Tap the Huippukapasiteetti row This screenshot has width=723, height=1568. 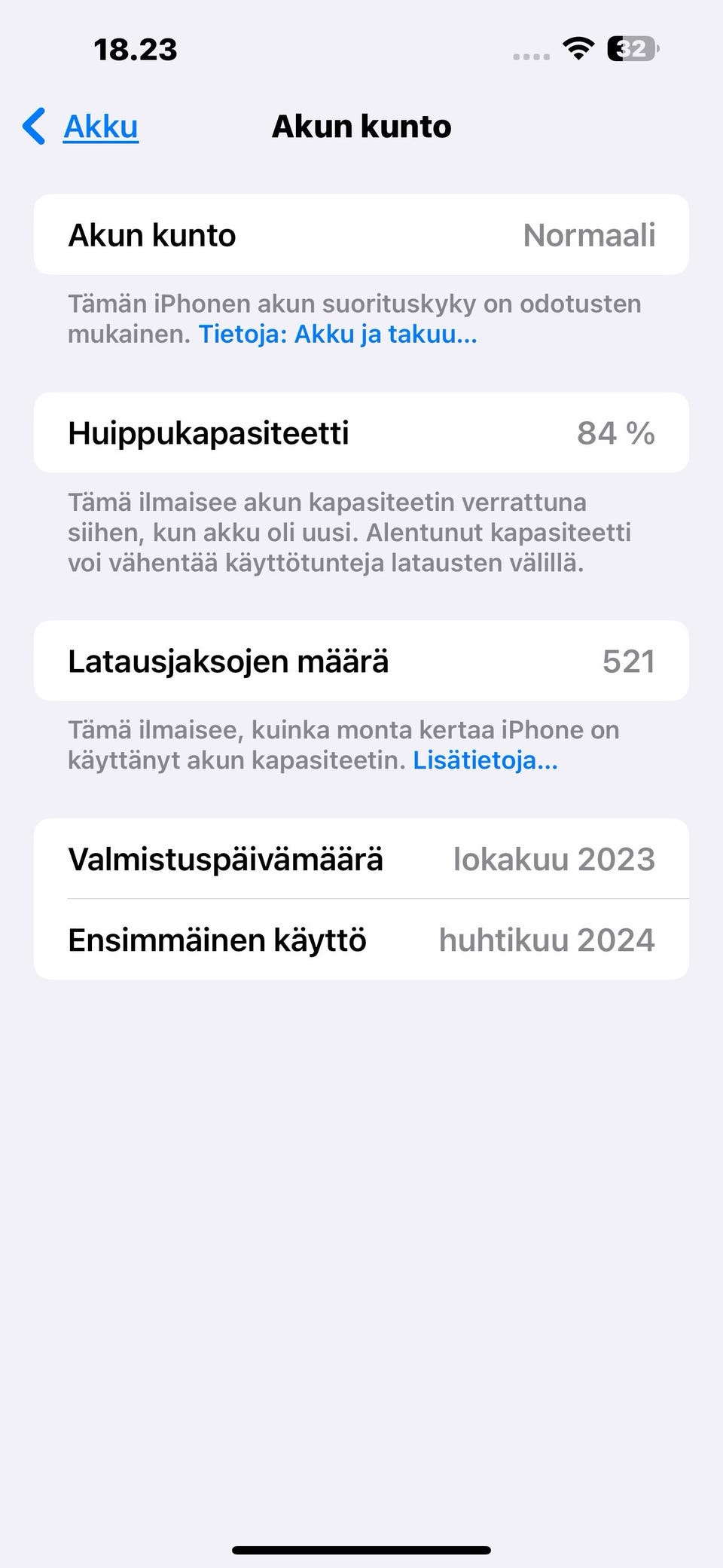pos(361,433)
